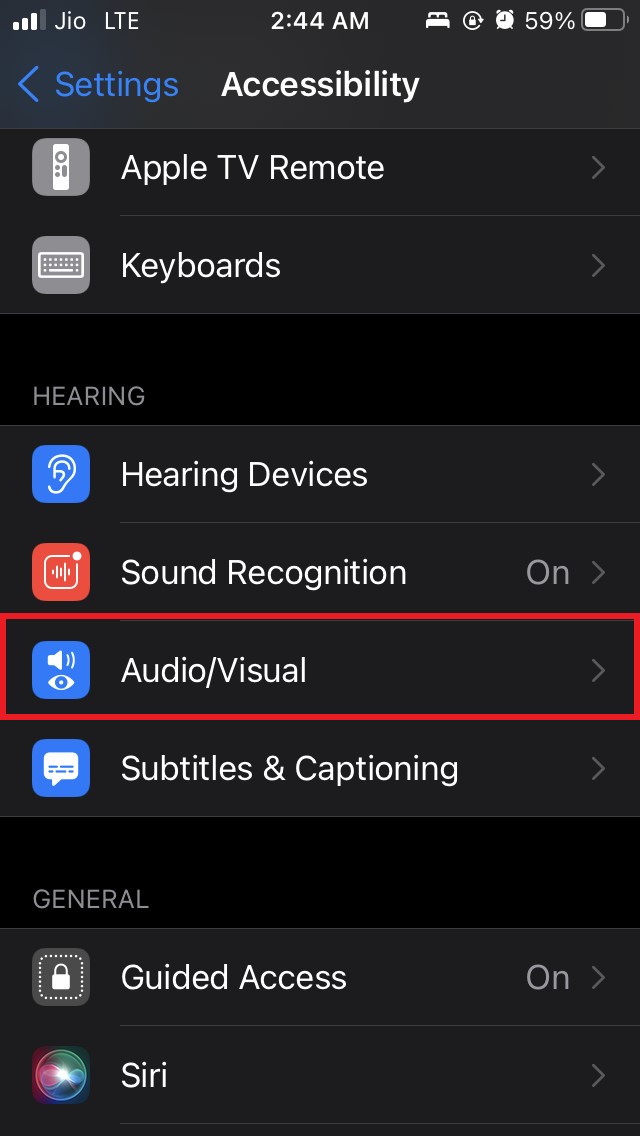Open Subtitles & Captioning
The width and height of the screenshot is (640, 1136).
(x=320, y=768)
